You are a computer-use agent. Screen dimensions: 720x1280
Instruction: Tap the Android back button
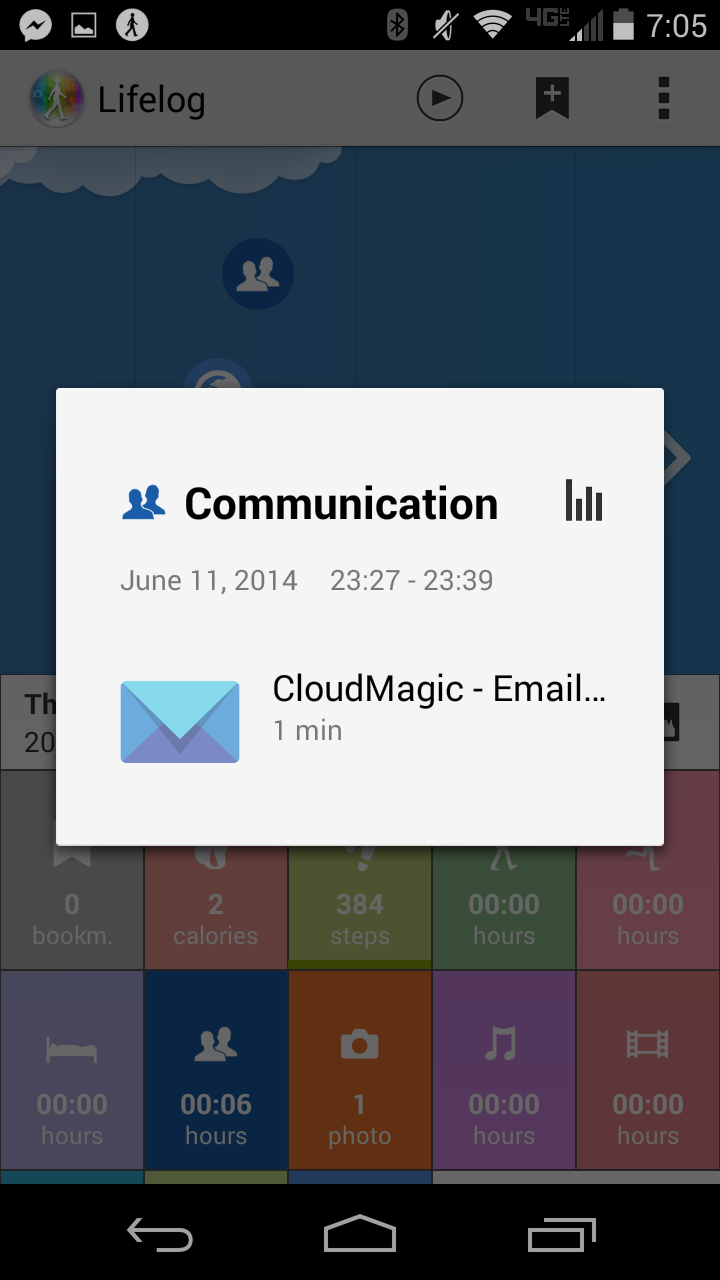pos(160,1236)
